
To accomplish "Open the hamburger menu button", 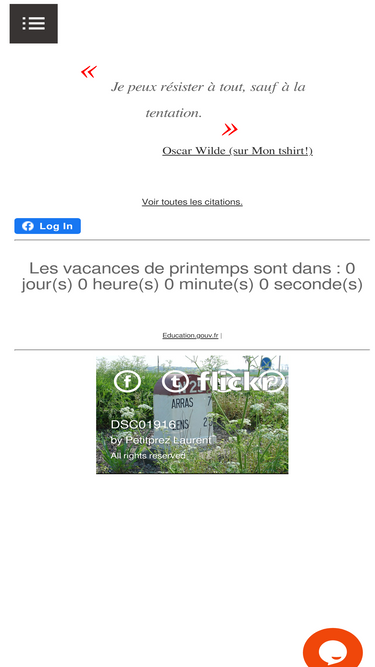I will (x=34, y=24).
